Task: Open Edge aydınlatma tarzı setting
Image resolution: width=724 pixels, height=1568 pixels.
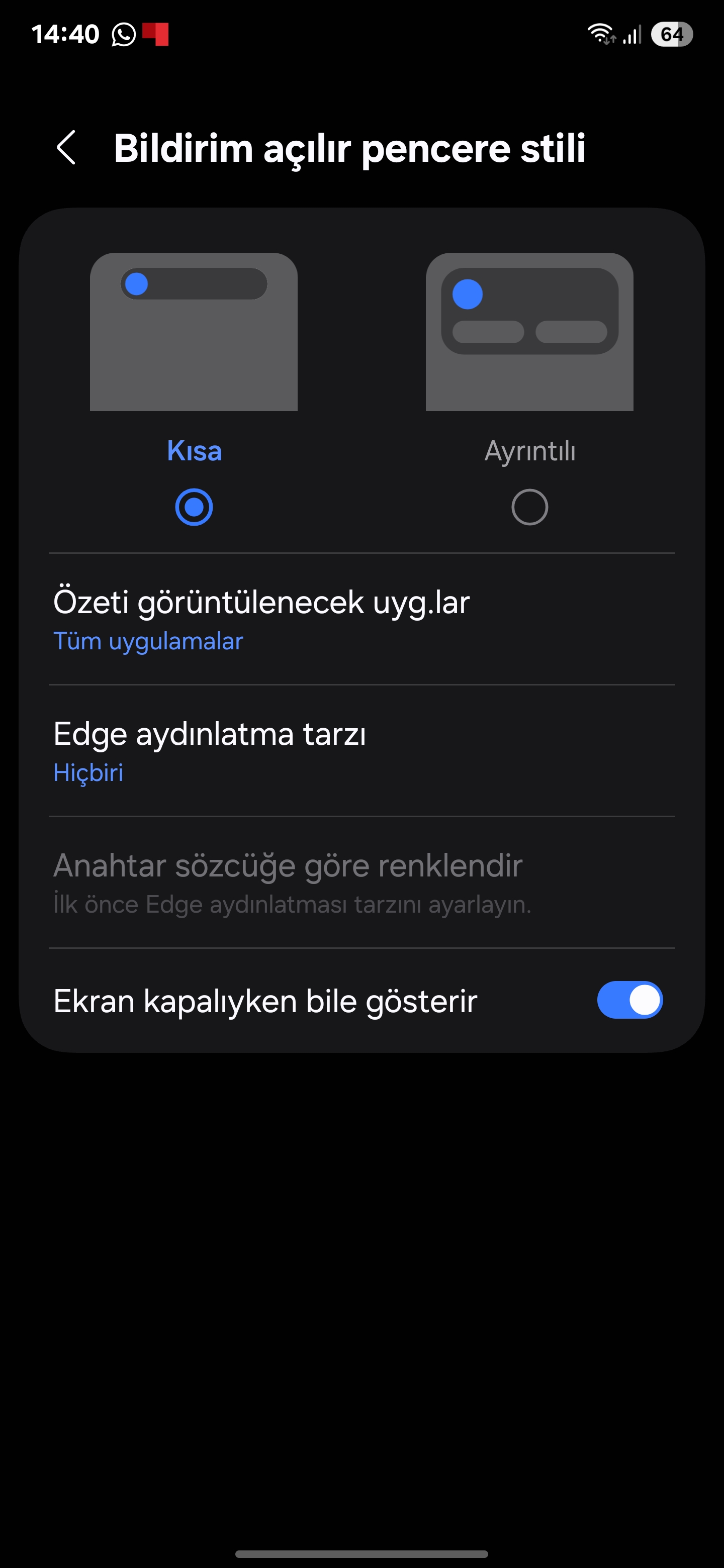Action: coord(361,751)
